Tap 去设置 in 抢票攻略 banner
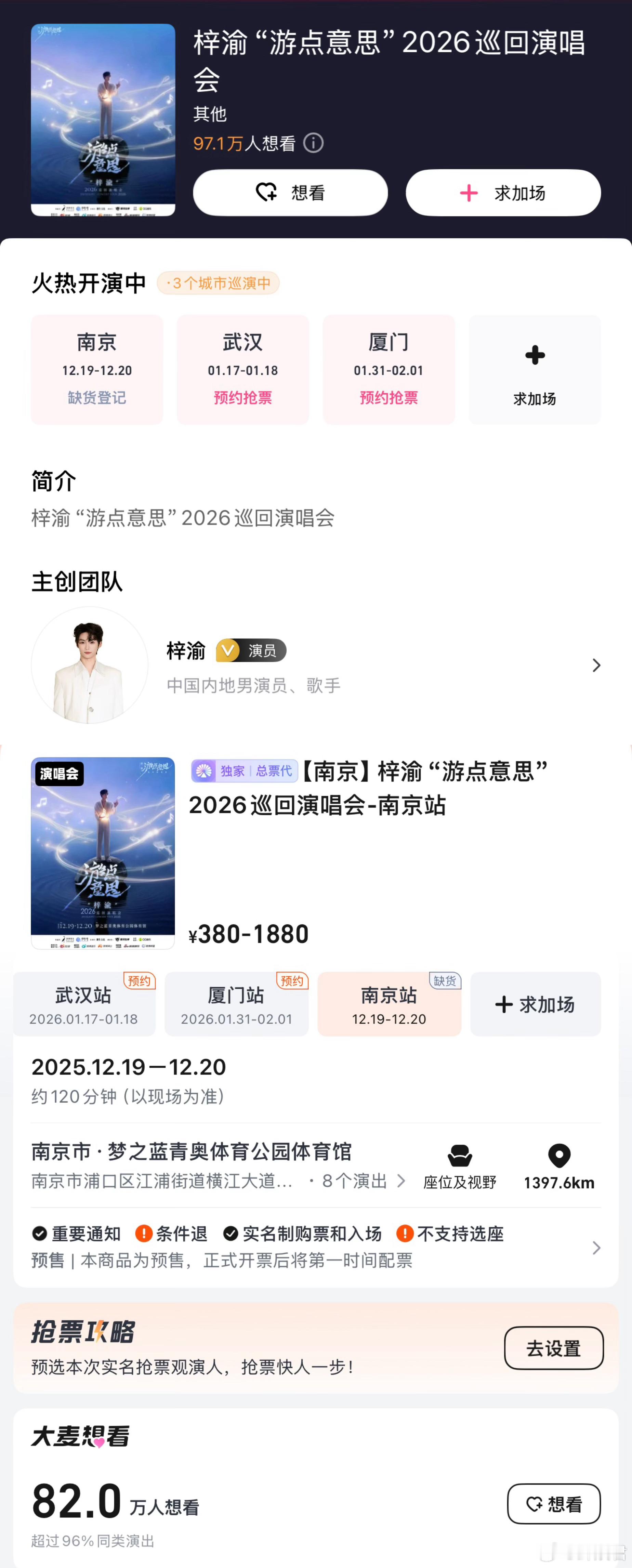 pos(553,1348)
